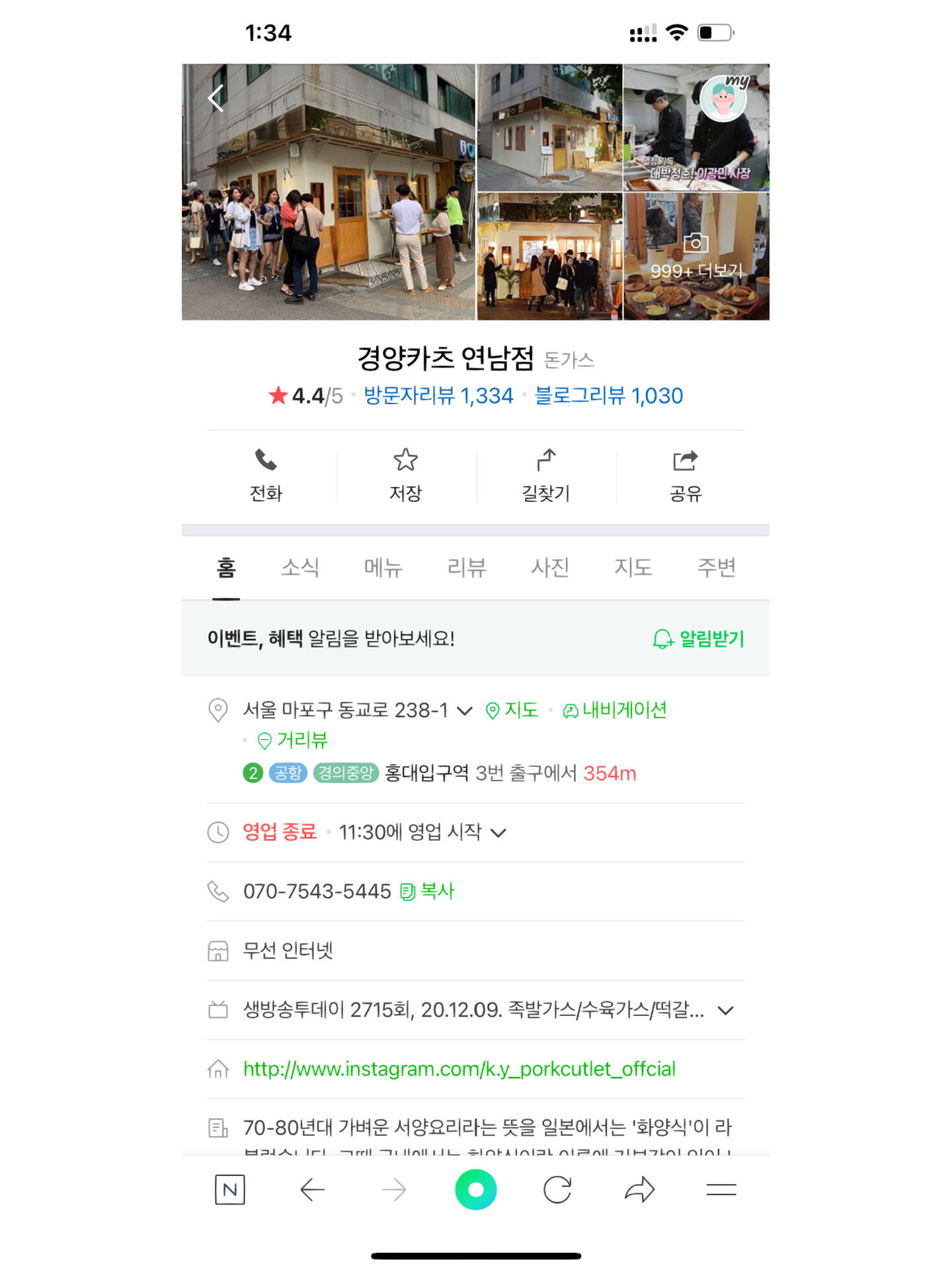Open the 방문자리뷰 1,334 reviews
Image resolution: width=952 pixels, height=1270 pixels.
tap(438, 396)
